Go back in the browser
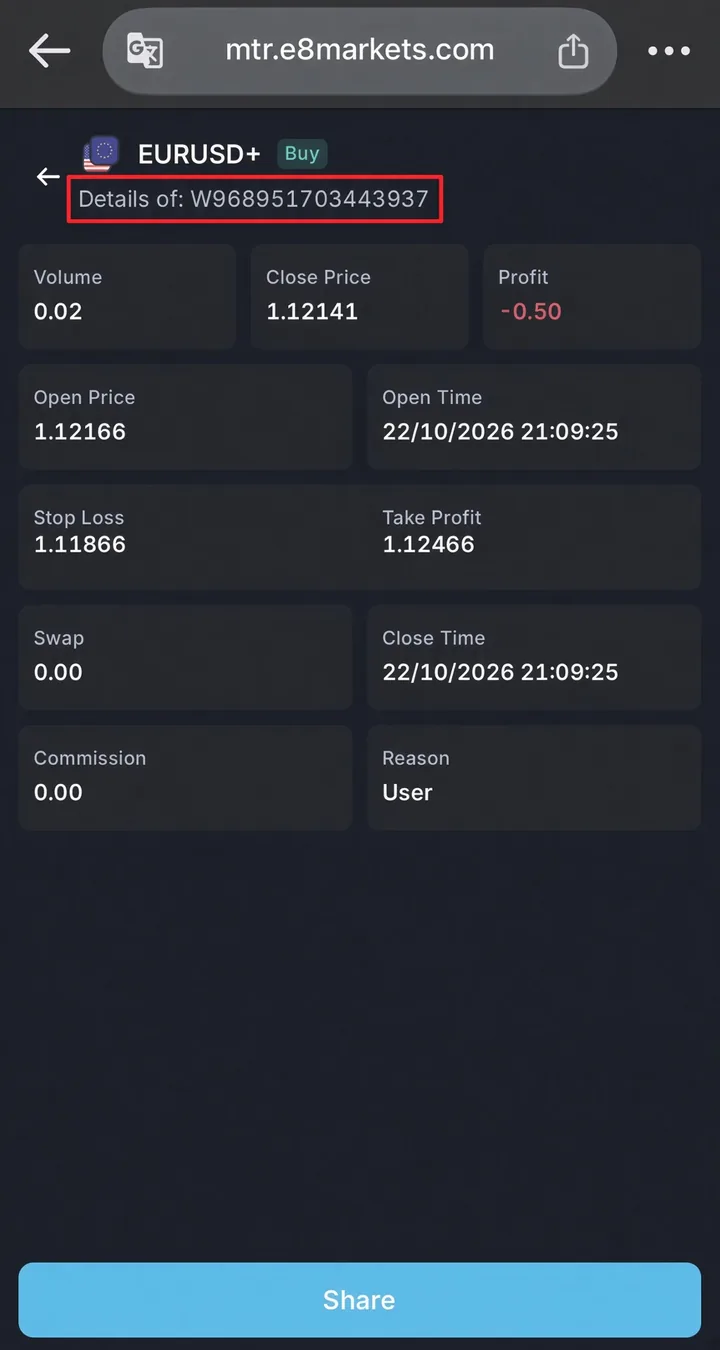Screen dimensions: 720x1350 (x=49, y=51)
